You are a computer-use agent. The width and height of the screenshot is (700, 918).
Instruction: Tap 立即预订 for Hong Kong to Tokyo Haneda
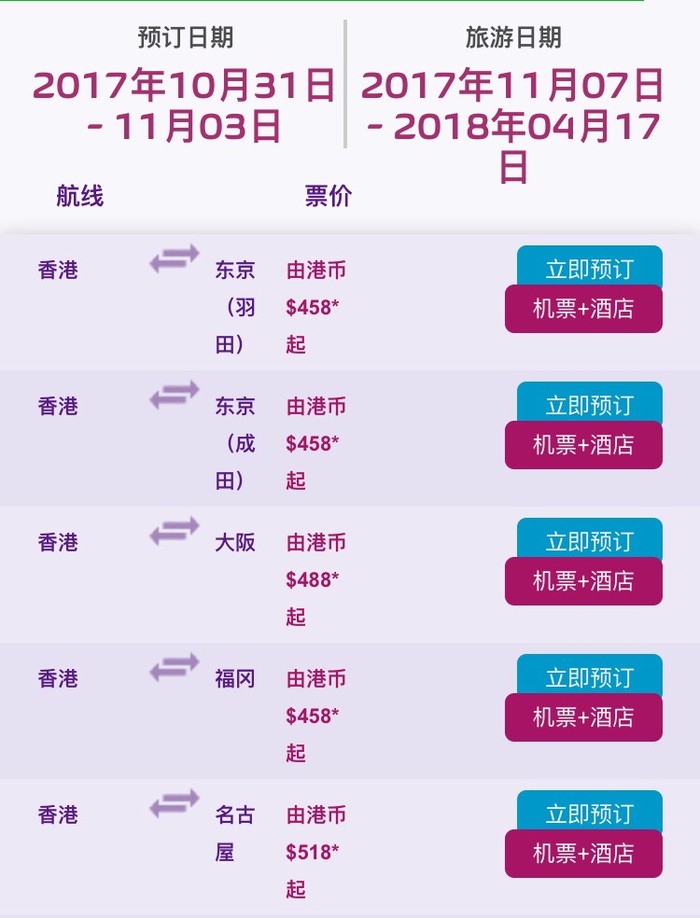tap(589, 266)
